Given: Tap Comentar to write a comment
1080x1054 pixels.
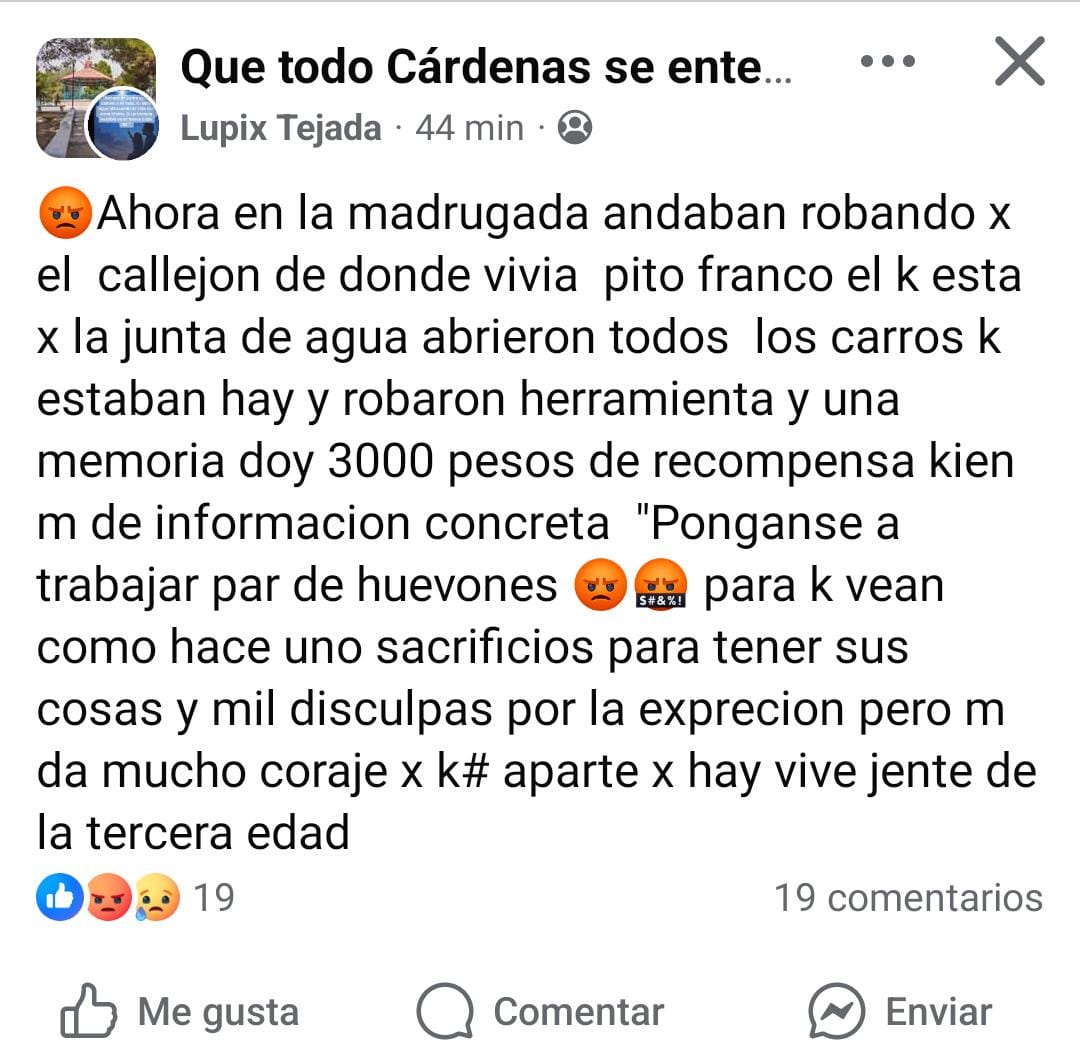Looking at the screenshot, I should click(x=540, y=1012).
